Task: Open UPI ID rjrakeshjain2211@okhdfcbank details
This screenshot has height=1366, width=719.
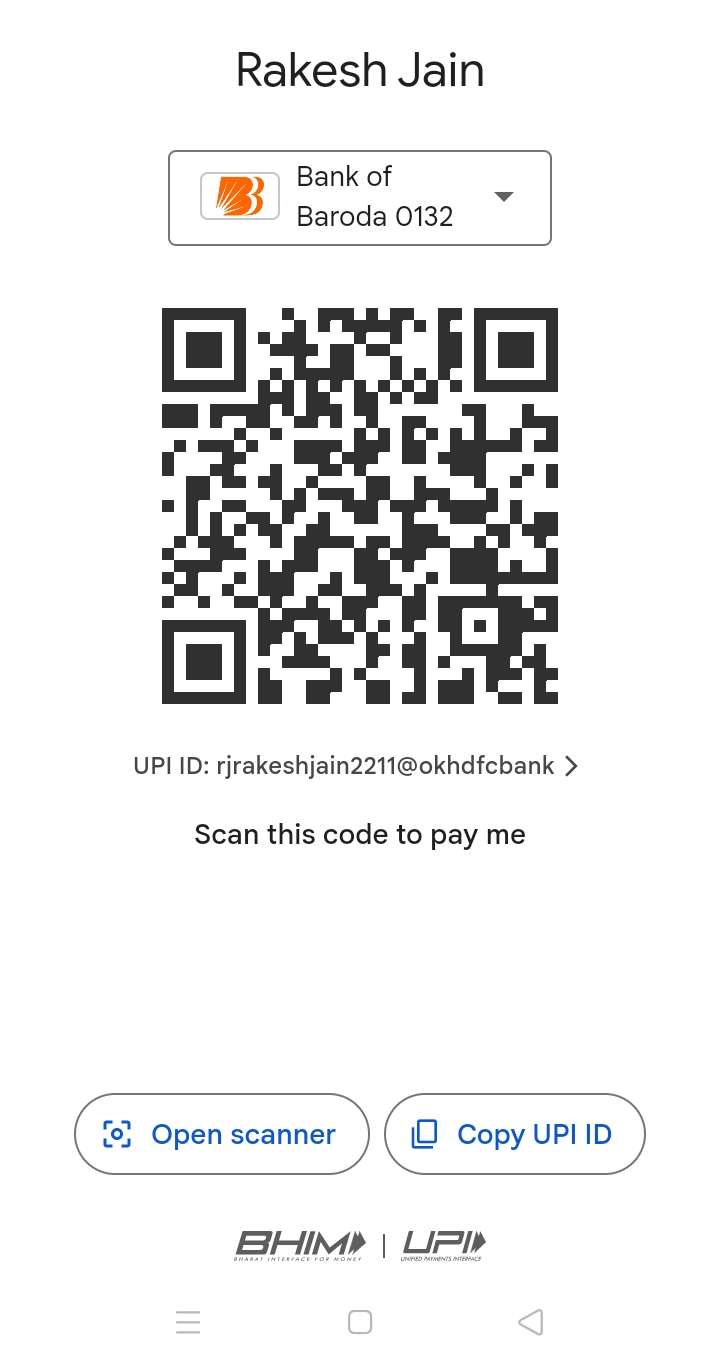Action: [x=355, y=766]
